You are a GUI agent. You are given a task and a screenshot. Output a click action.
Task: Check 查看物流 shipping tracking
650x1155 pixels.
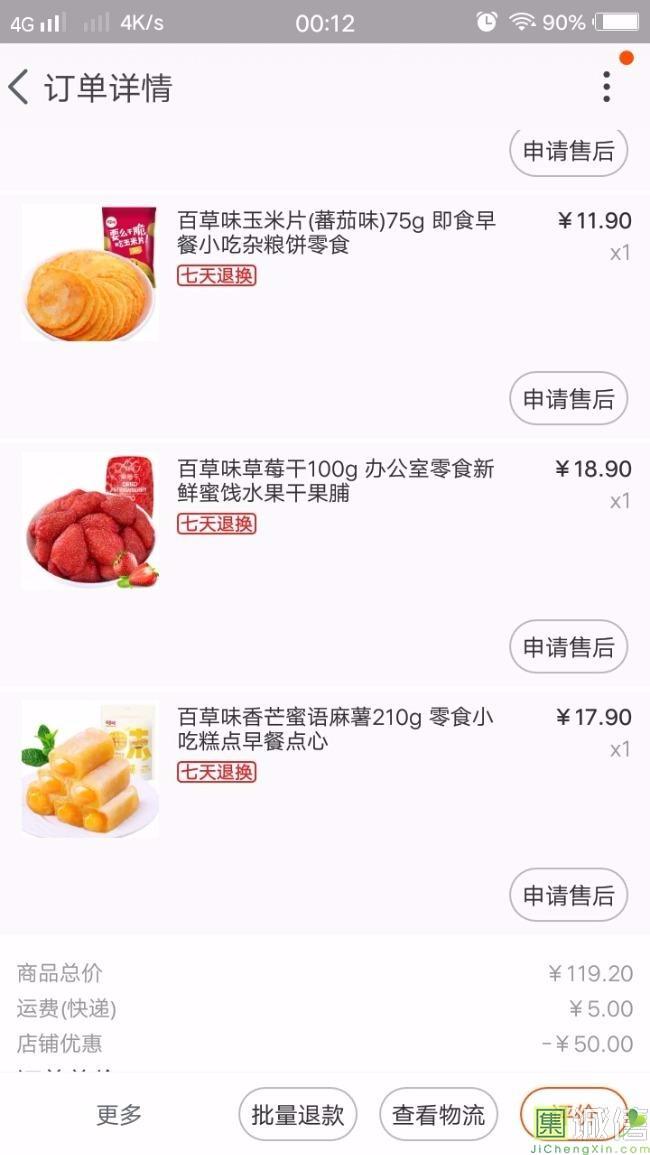pyautogui.click(x=438, y=1115)
